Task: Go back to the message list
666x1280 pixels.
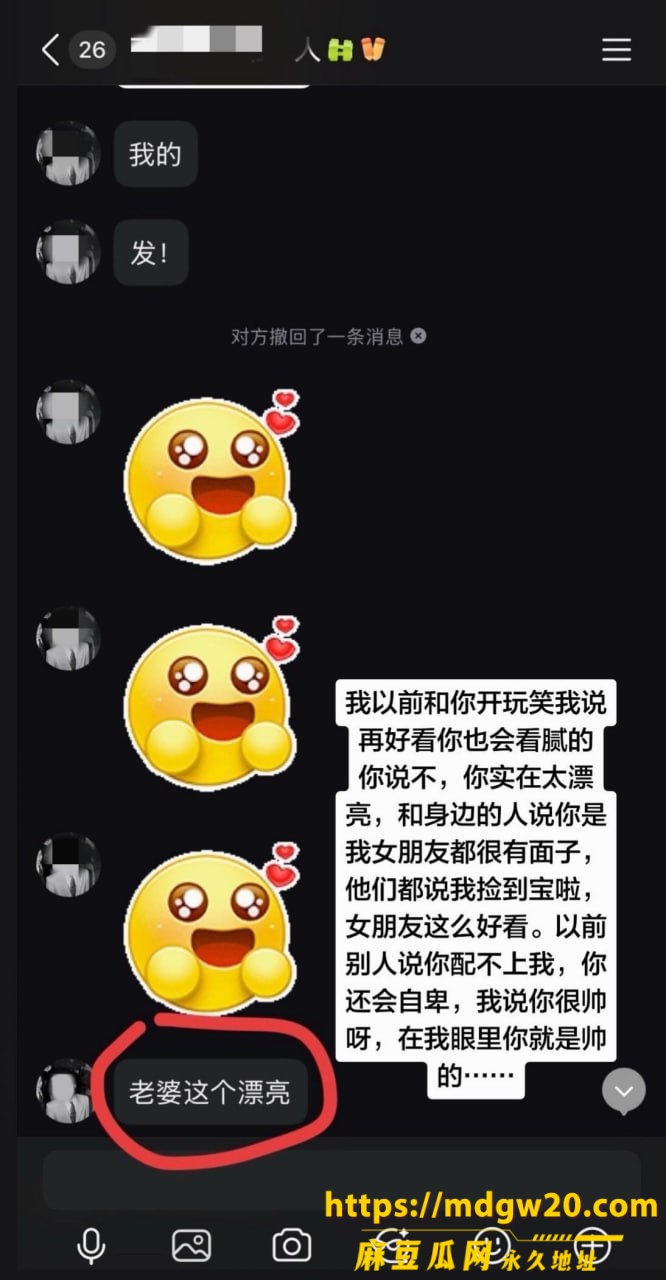Action: [x=50, y=49]
